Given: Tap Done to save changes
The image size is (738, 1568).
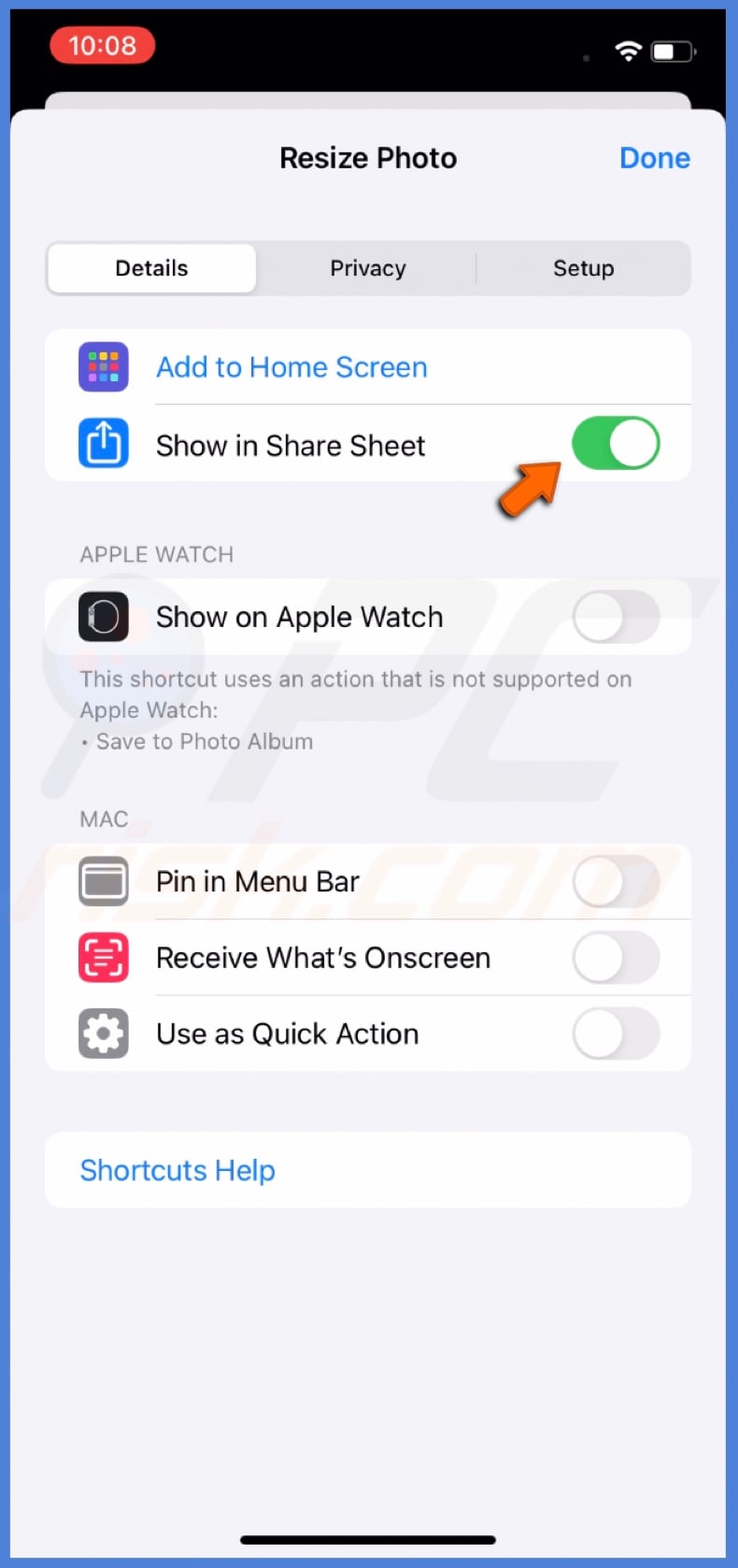Looking at the screenshot, I should pos(654,157).
